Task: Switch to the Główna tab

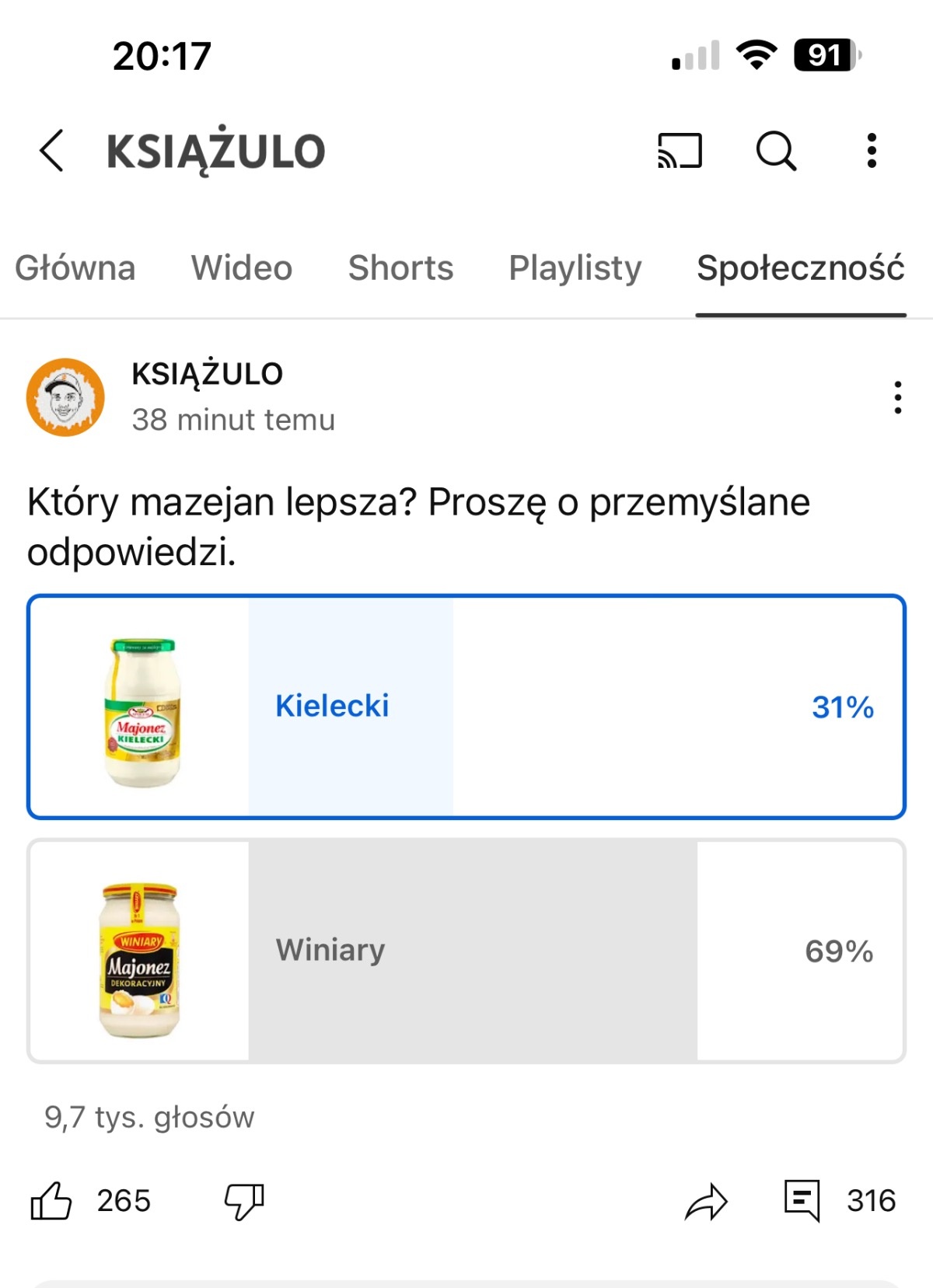Action: tap(75, 268)
